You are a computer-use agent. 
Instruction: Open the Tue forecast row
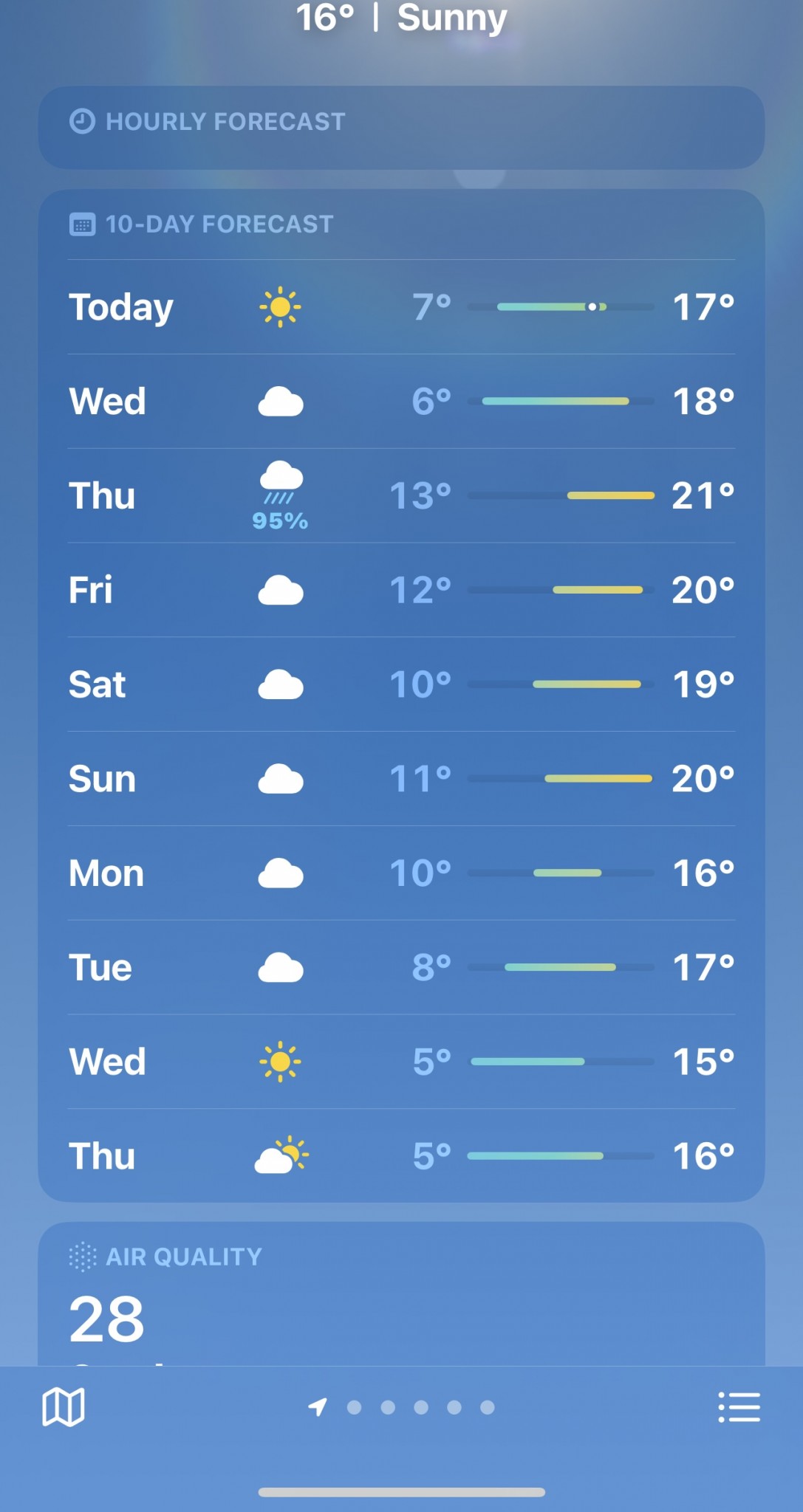[401, 967]
